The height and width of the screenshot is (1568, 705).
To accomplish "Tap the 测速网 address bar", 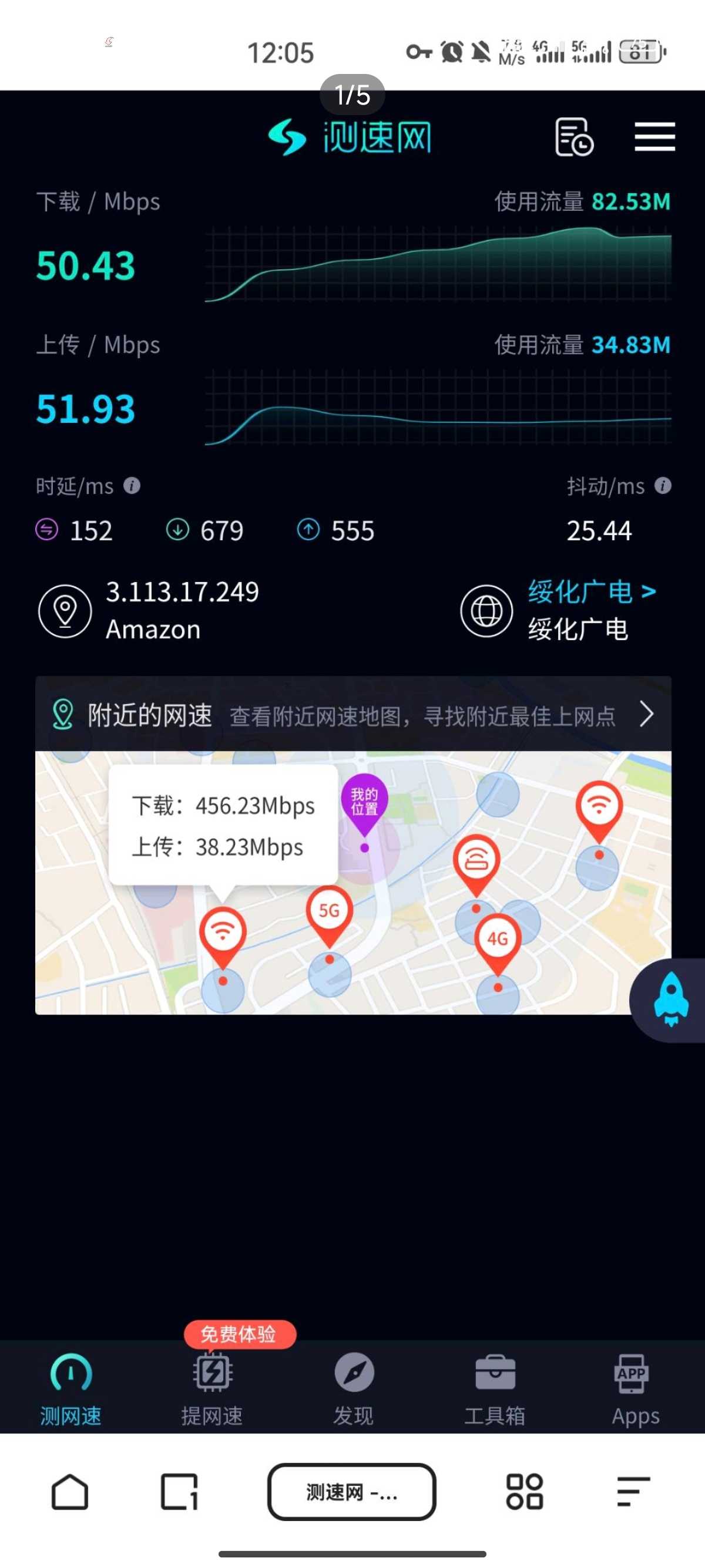I will click(x=352, y=1492).
